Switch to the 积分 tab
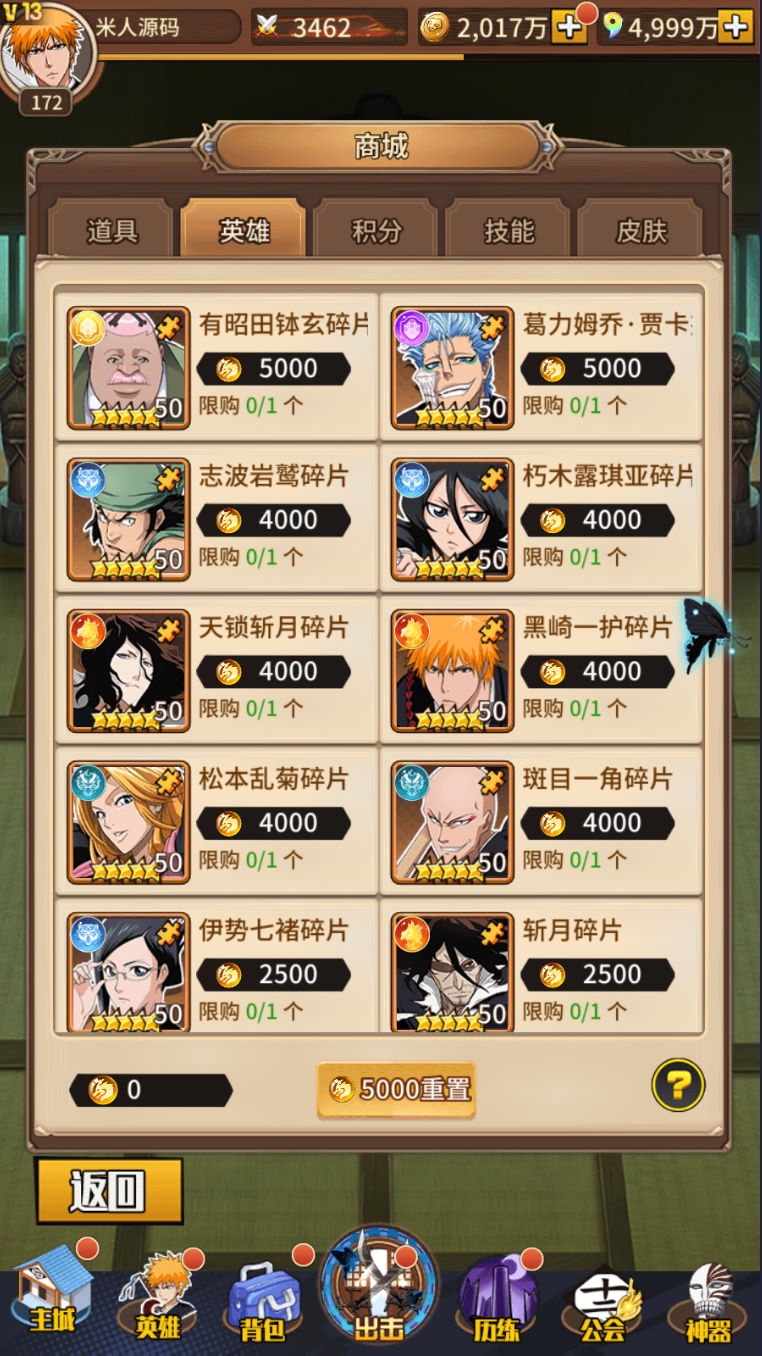The height and width of the screenshot is (1356, 762). 376,231
